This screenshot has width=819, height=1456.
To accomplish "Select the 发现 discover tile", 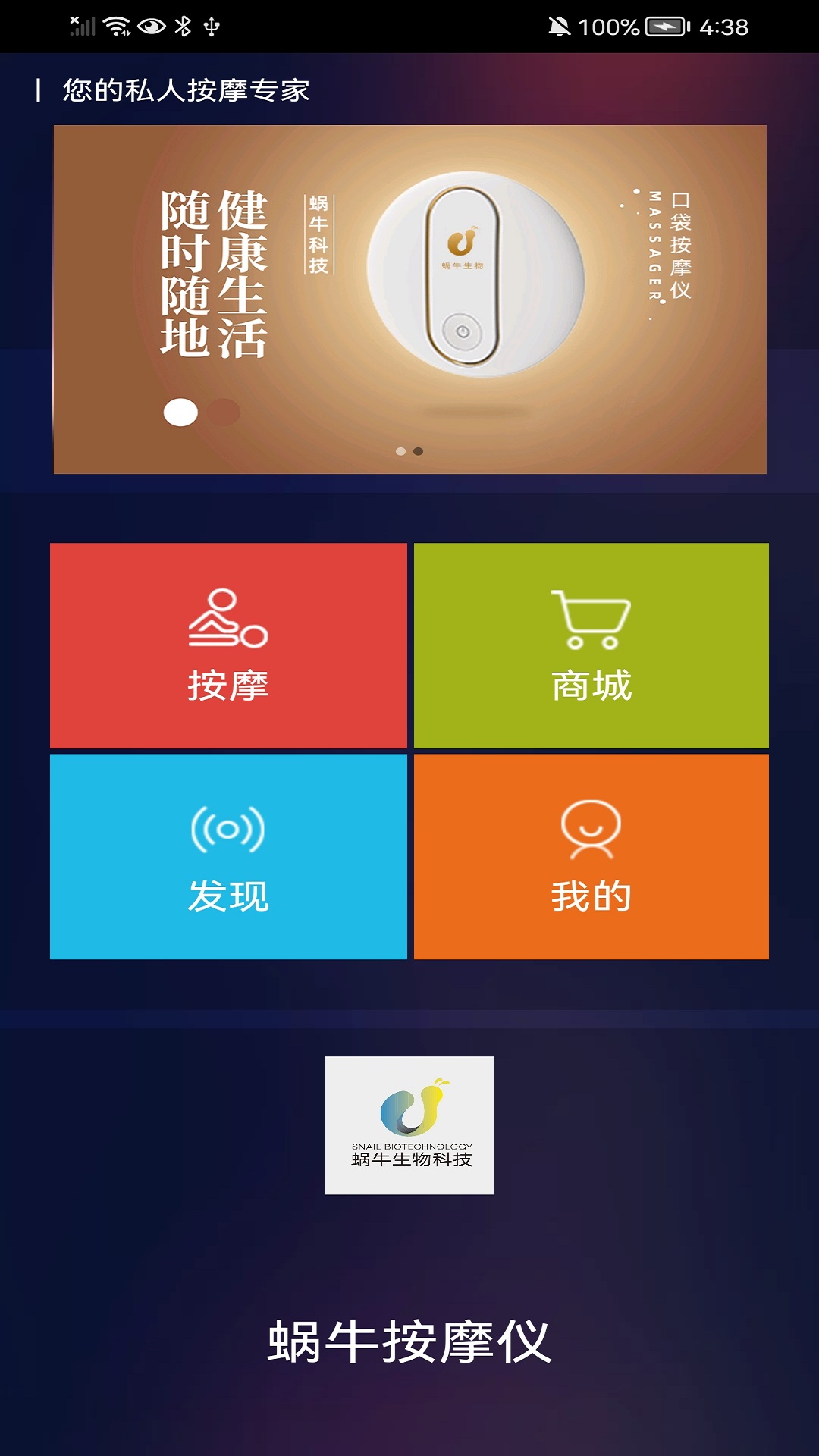I will 228,856.
